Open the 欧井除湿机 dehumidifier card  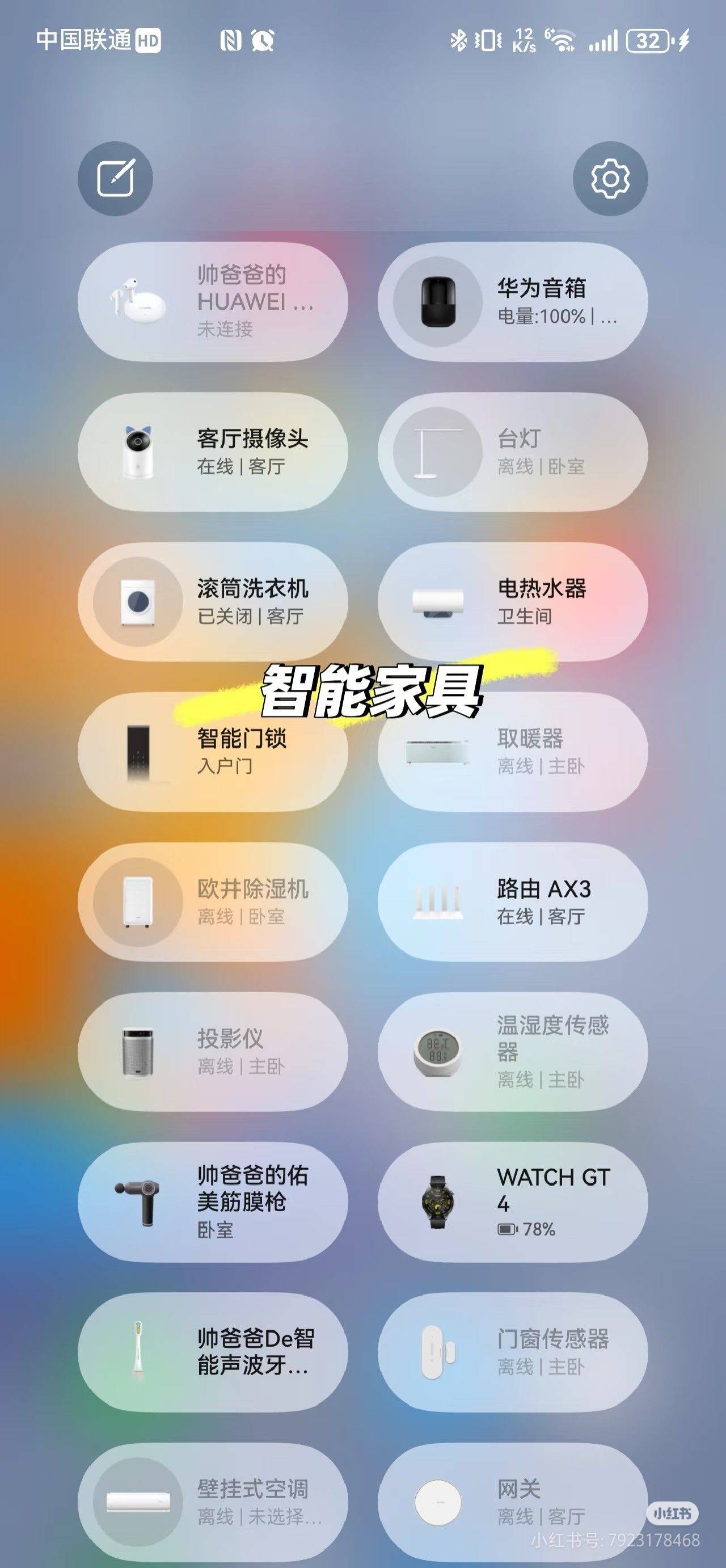click(x=213, y=902)
